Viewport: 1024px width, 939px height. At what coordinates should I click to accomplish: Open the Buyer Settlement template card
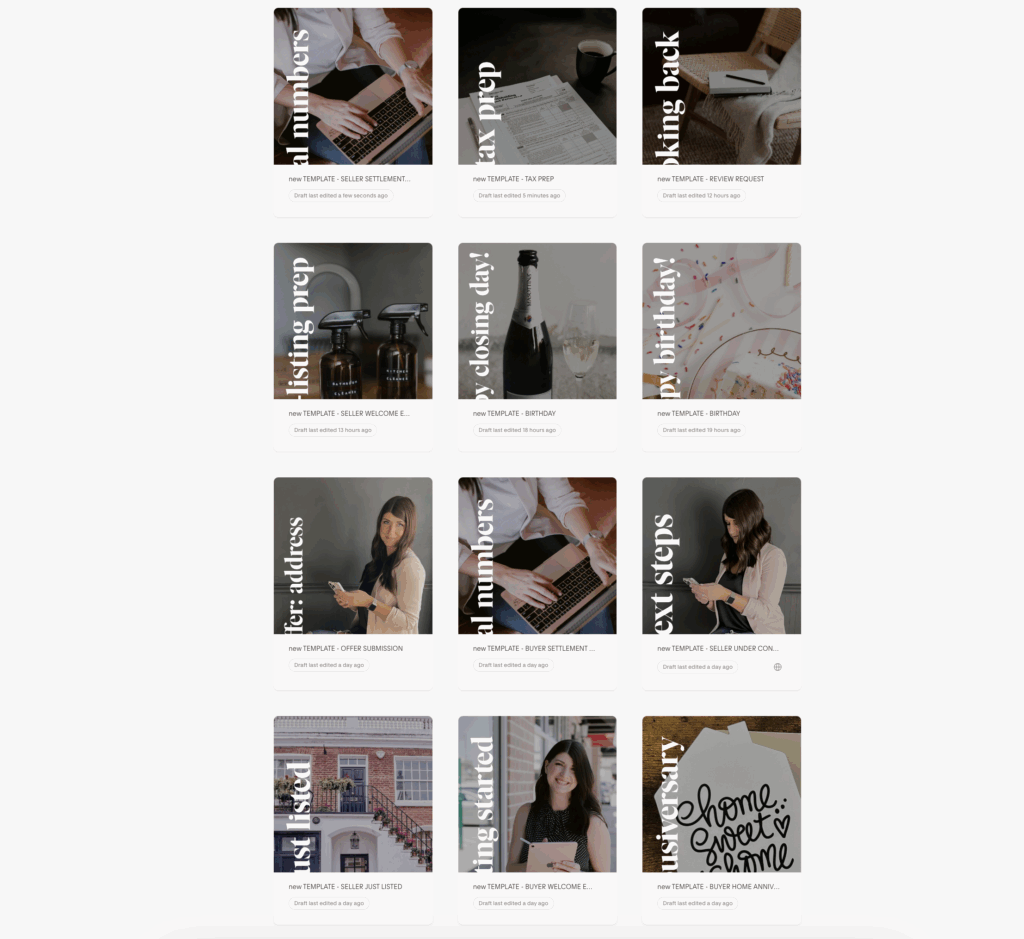537,556
